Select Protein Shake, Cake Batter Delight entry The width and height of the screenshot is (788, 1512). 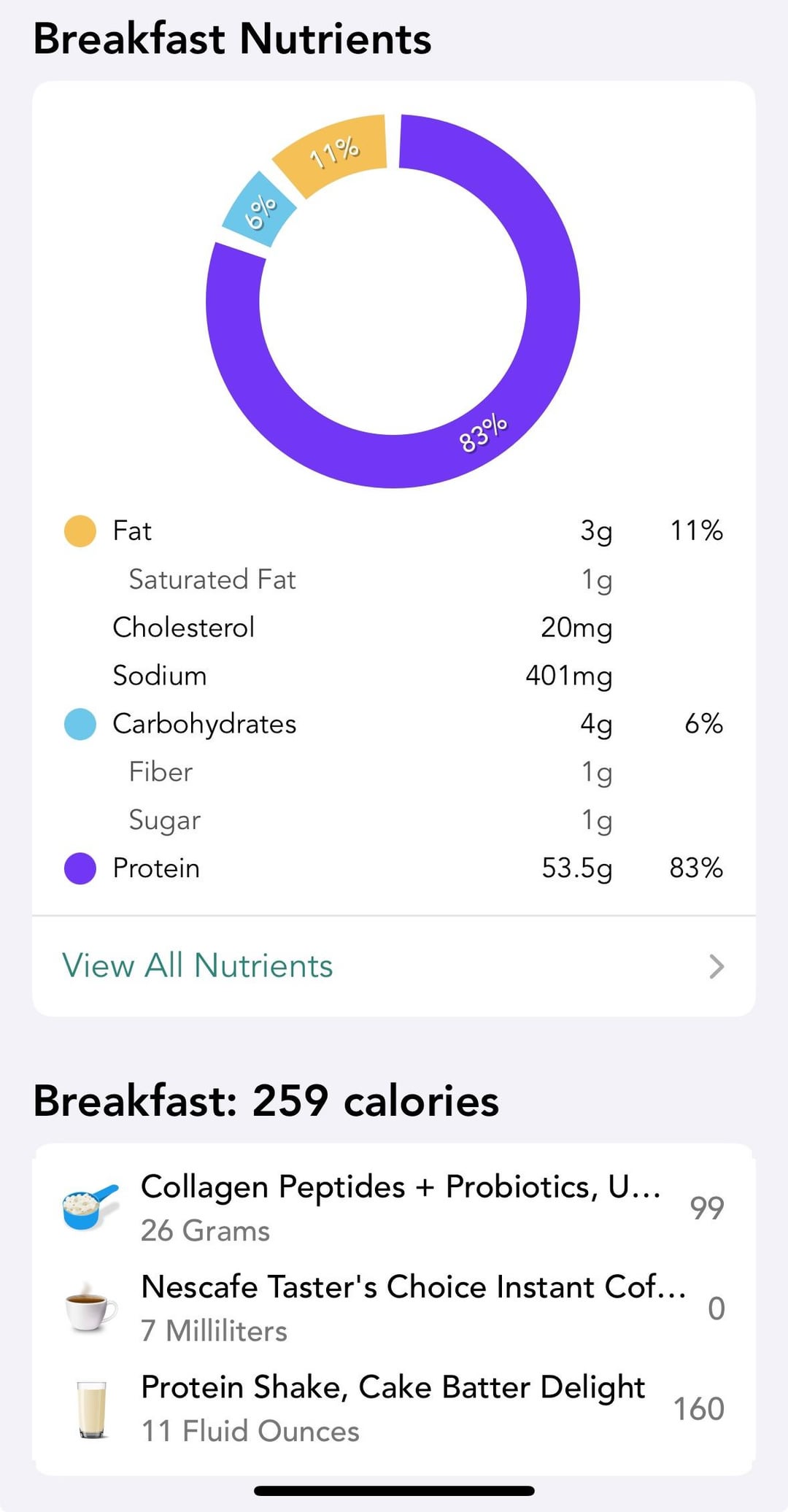[393, 1408]
